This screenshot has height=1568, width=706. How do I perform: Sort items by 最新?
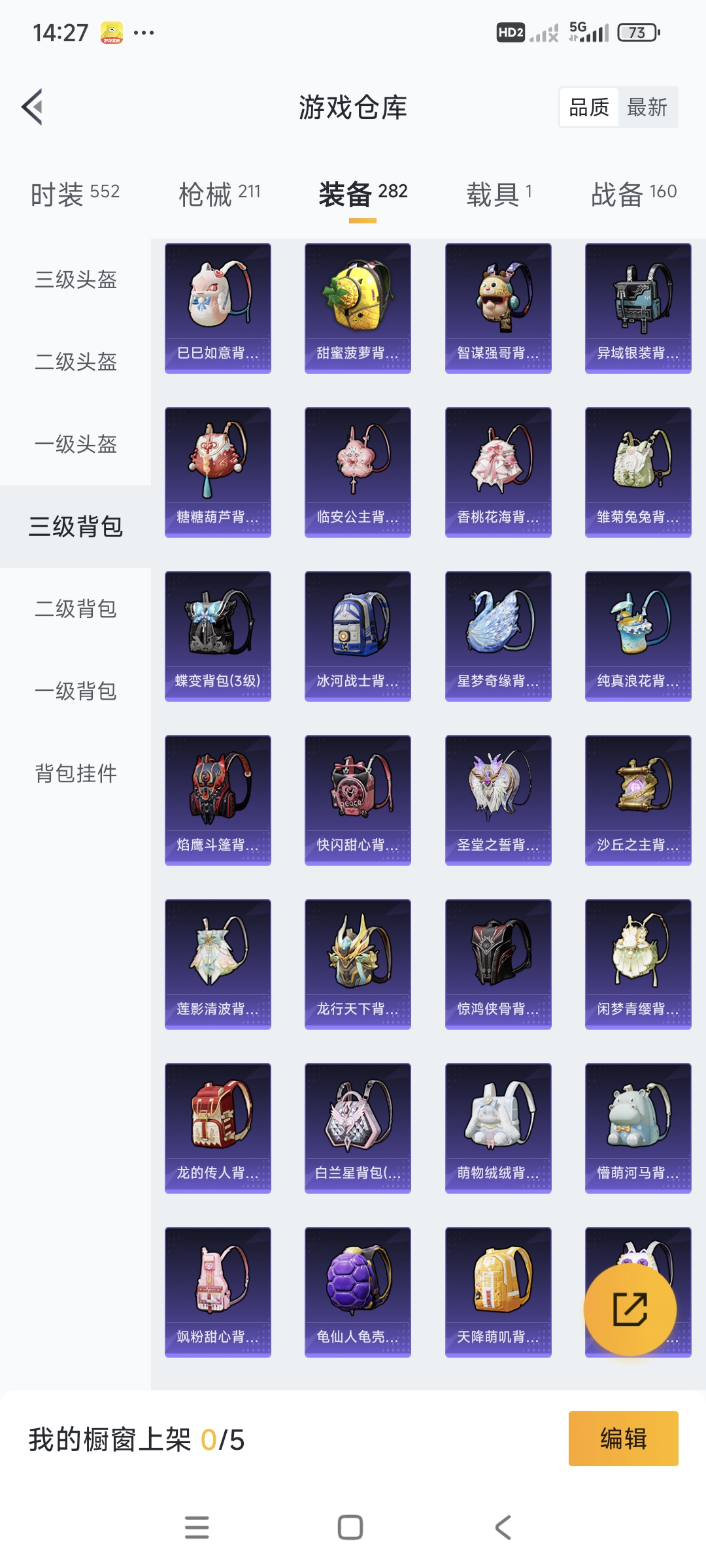click(647, 107)
